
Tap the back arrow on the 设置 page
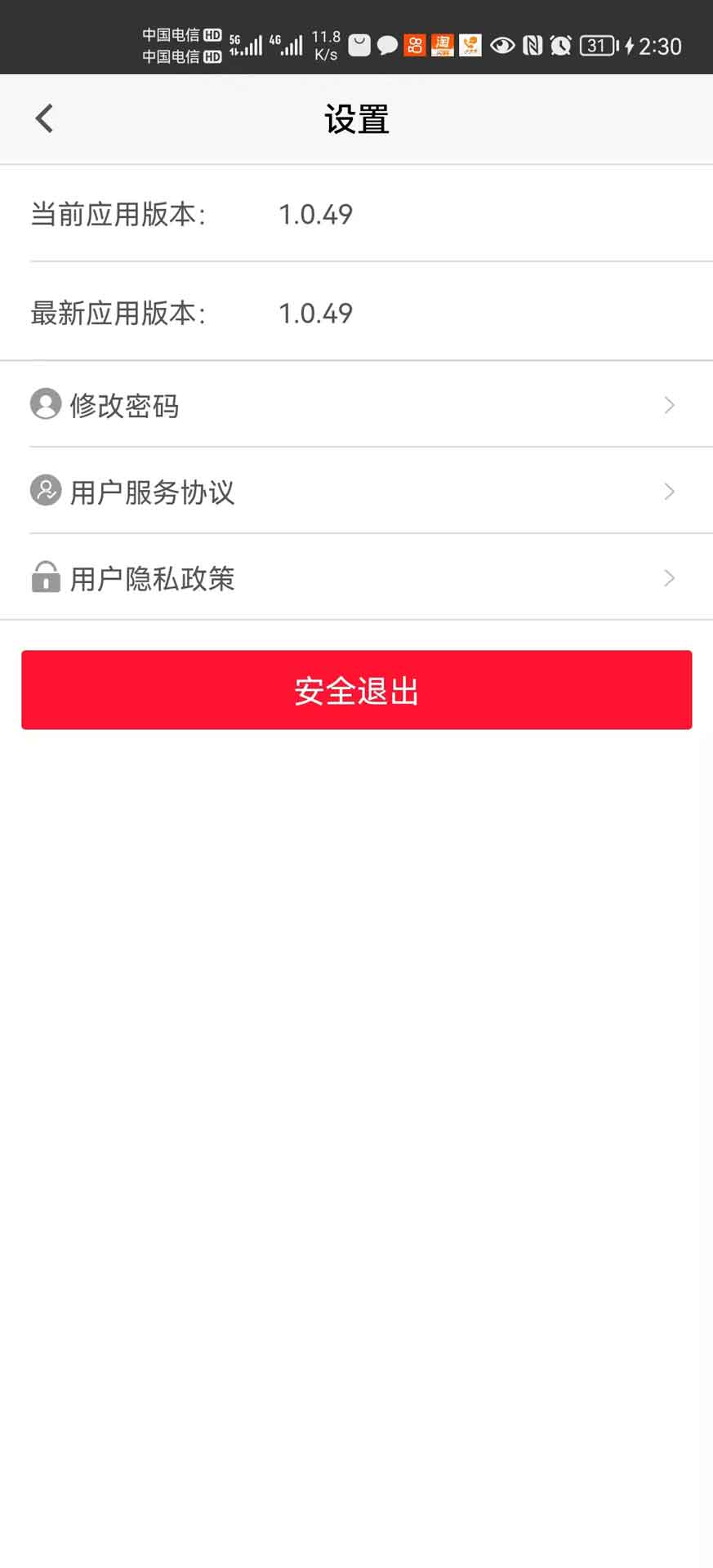(x=43, y=118)
